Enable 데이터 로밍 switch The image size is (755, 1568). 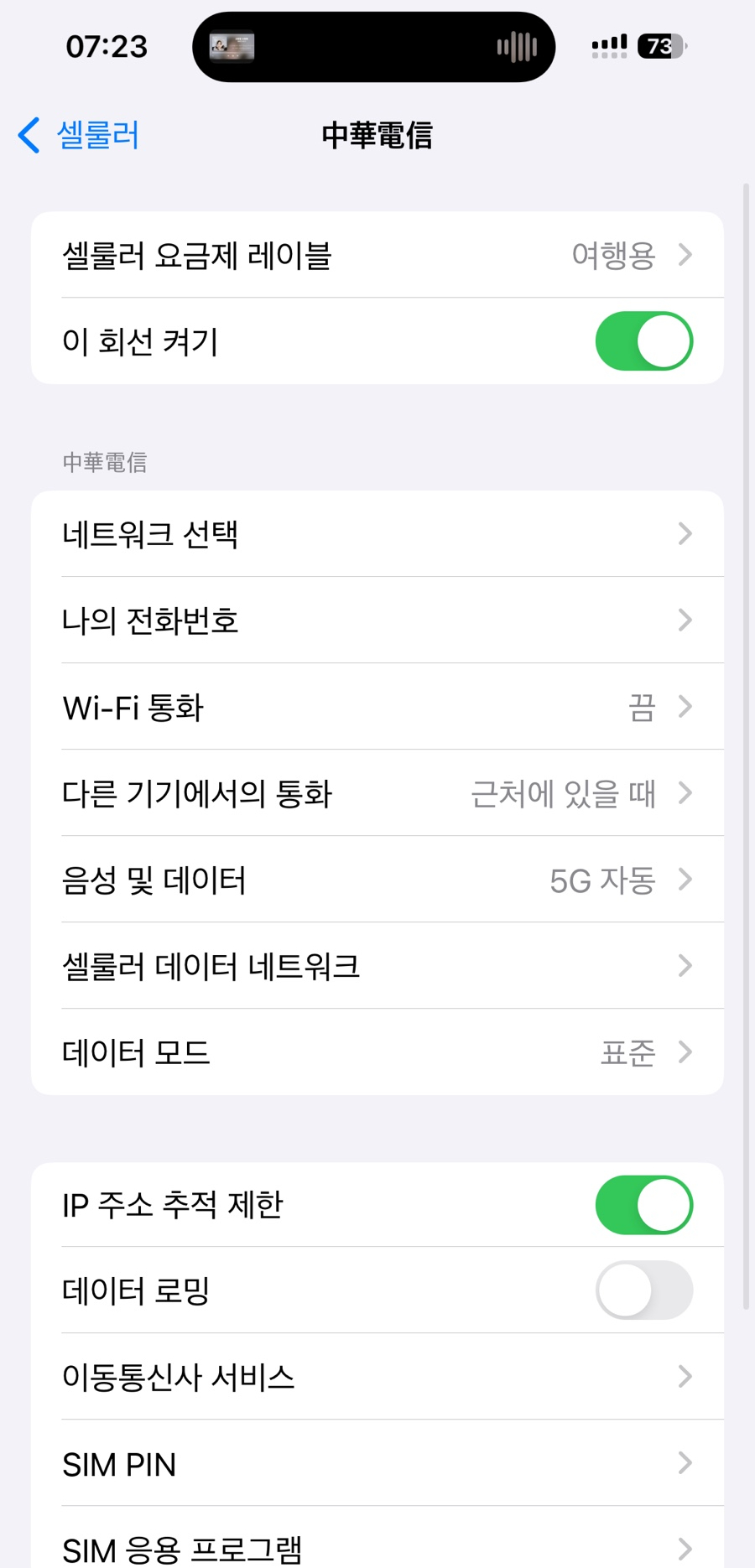643,1290
